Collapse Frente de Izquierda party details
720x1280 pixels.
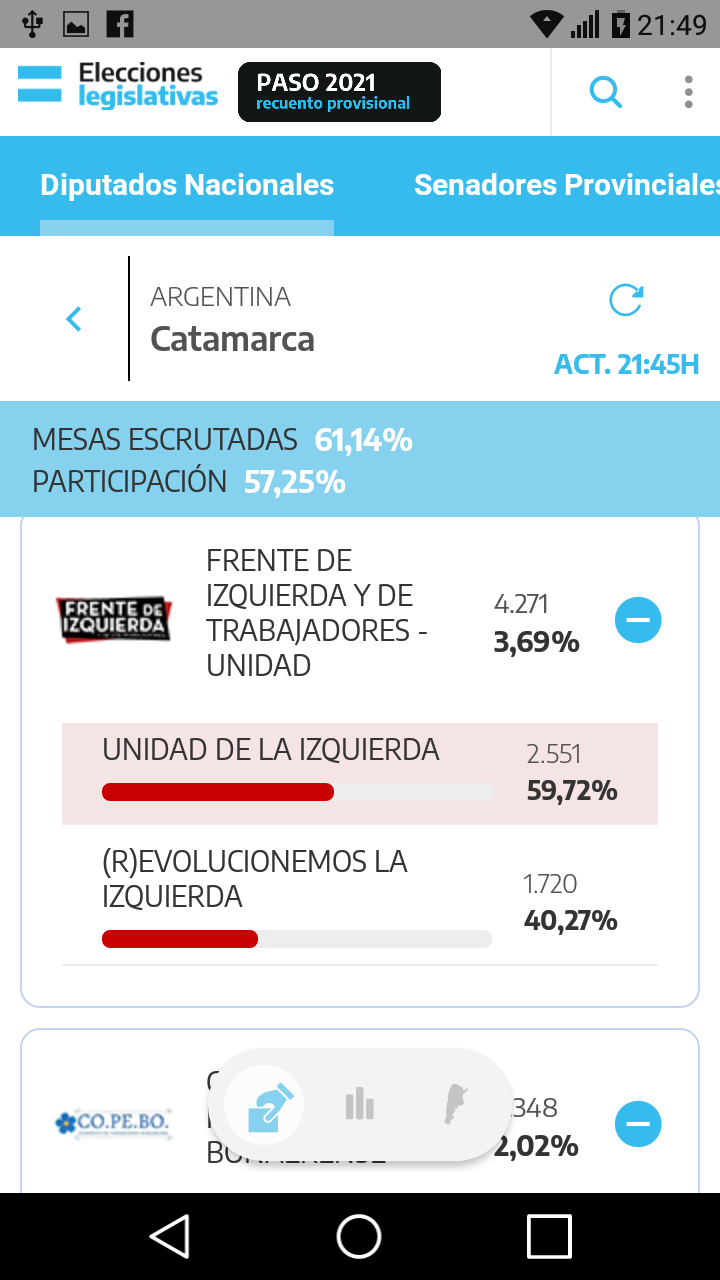click(638, 621)
